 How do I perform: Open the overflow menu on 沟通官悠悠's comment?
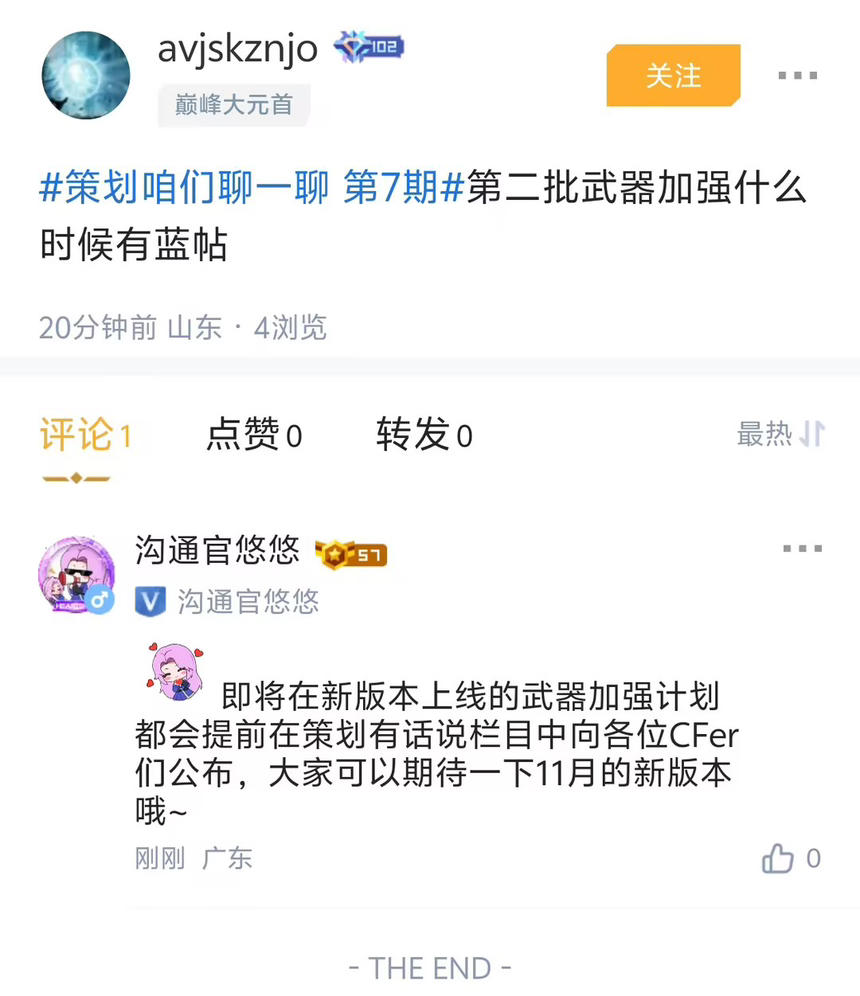coord(801,549)
